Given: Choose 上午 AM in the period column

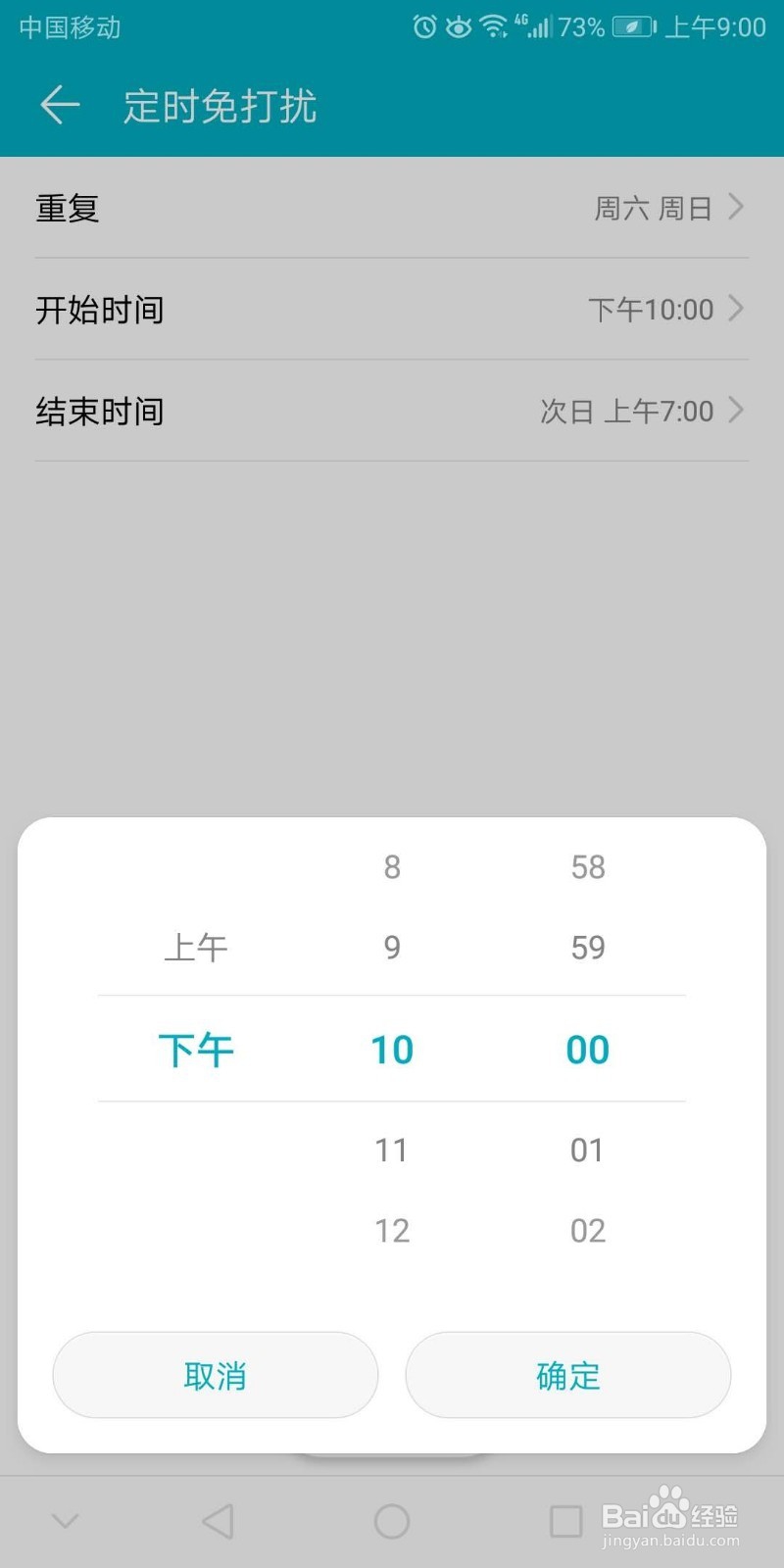Looking at the screenshot, I should point(196,946).
